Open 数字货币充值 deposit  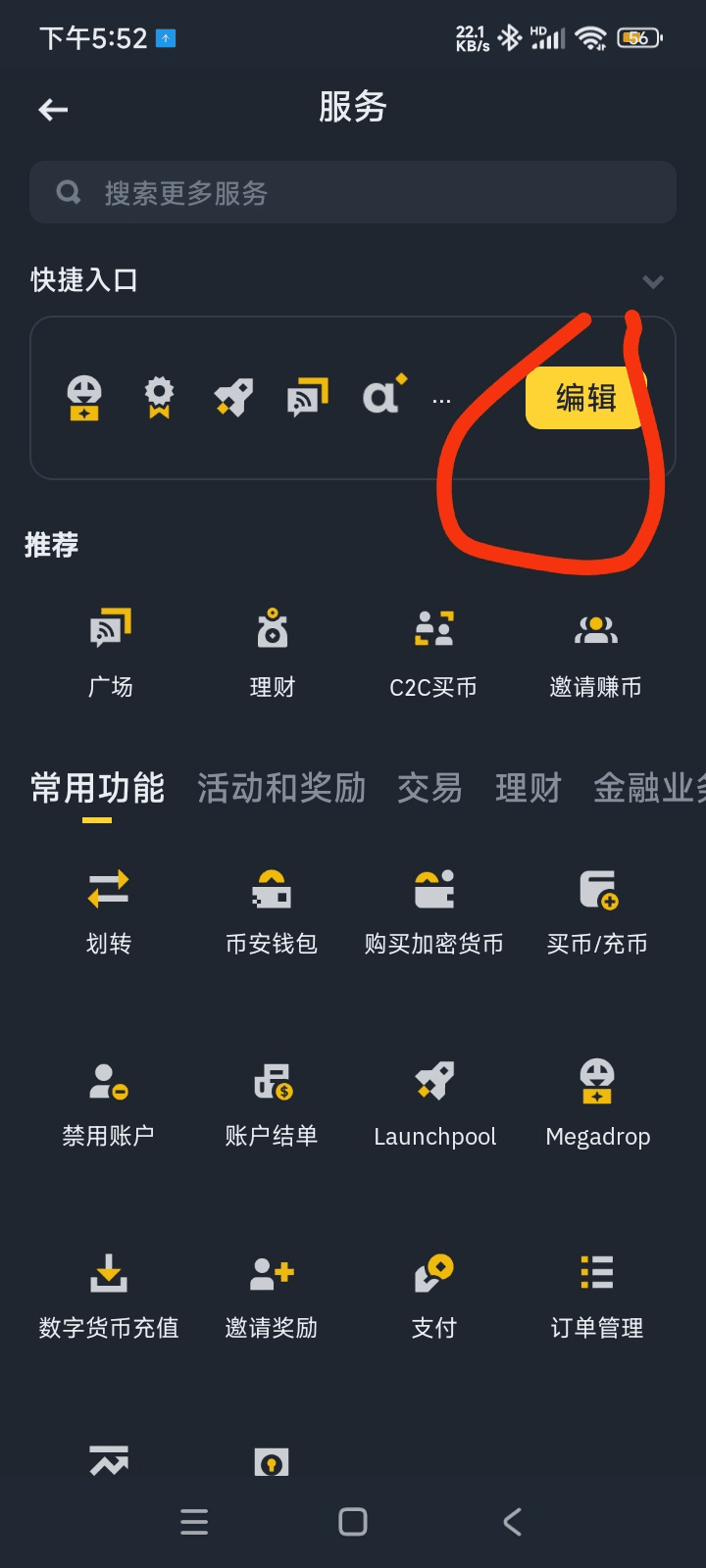109,1294
